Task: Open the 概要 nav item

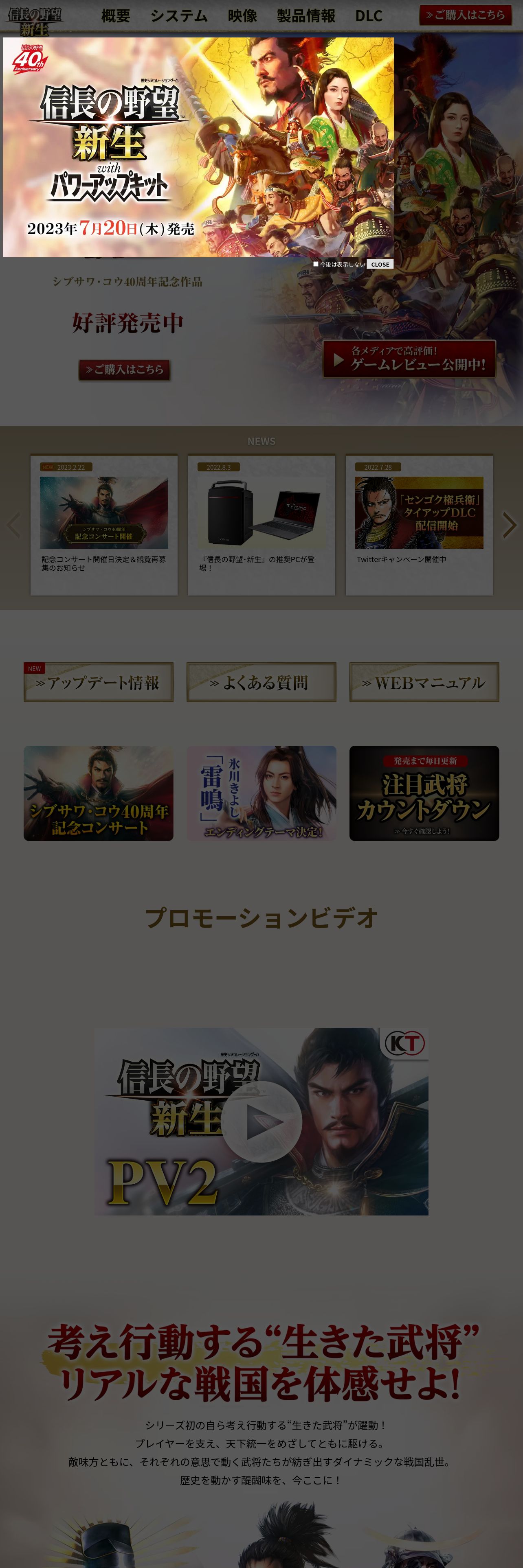Action: click(116, 16)
